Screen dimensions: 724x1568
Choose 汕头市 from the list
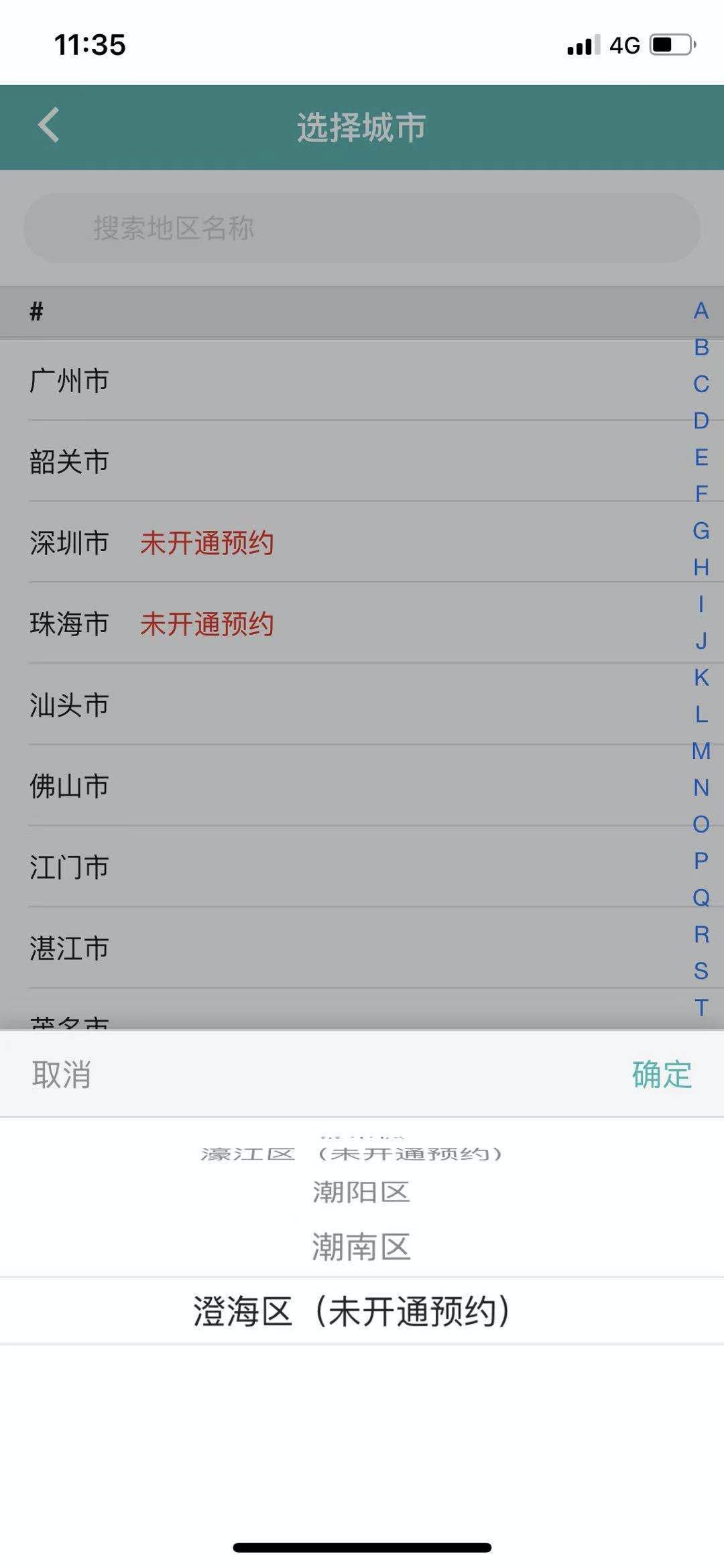click(x=70, y=705)
